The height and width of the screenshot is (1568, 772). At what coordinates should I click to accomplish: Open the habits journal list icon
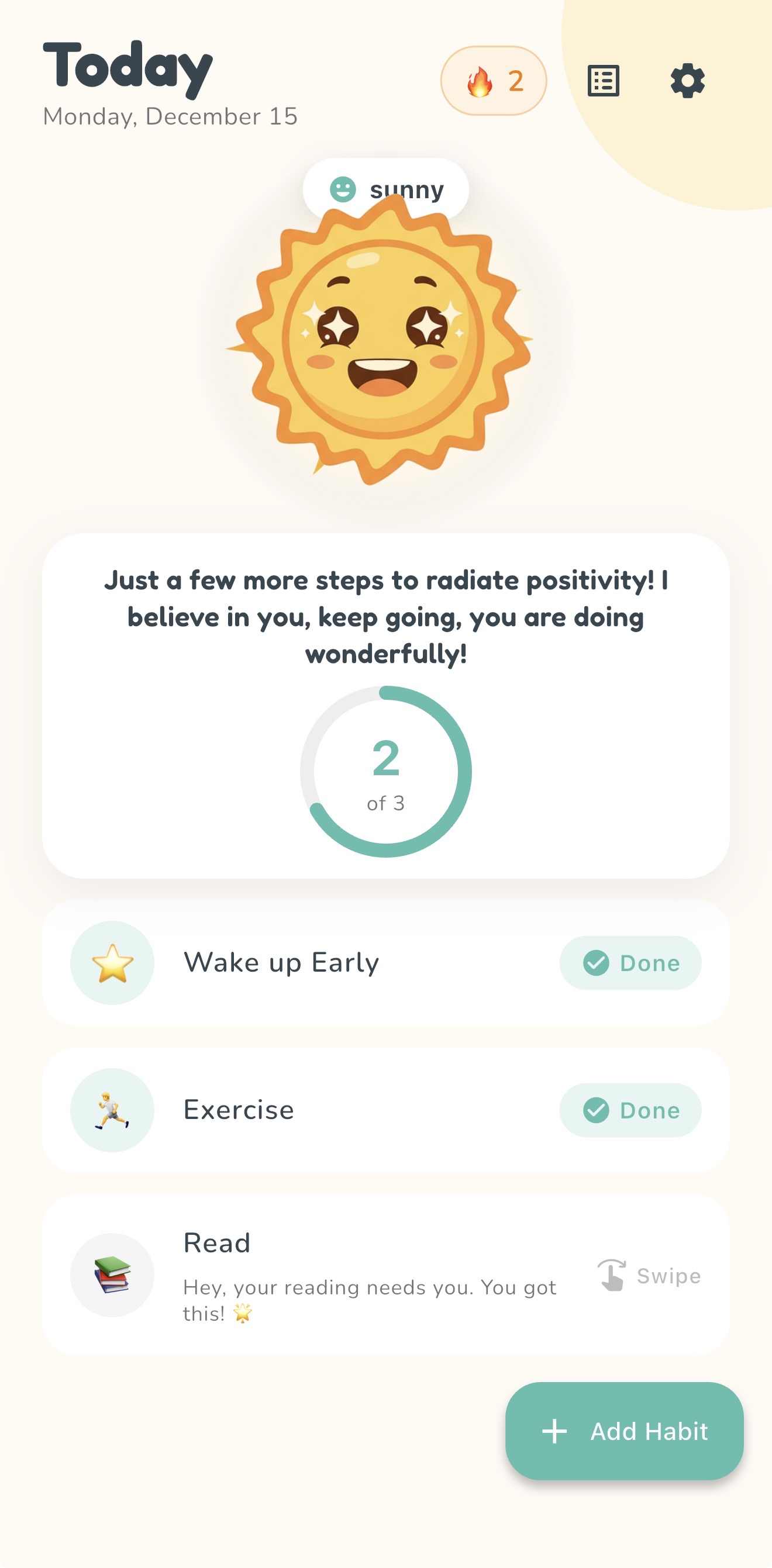[604, 80]
